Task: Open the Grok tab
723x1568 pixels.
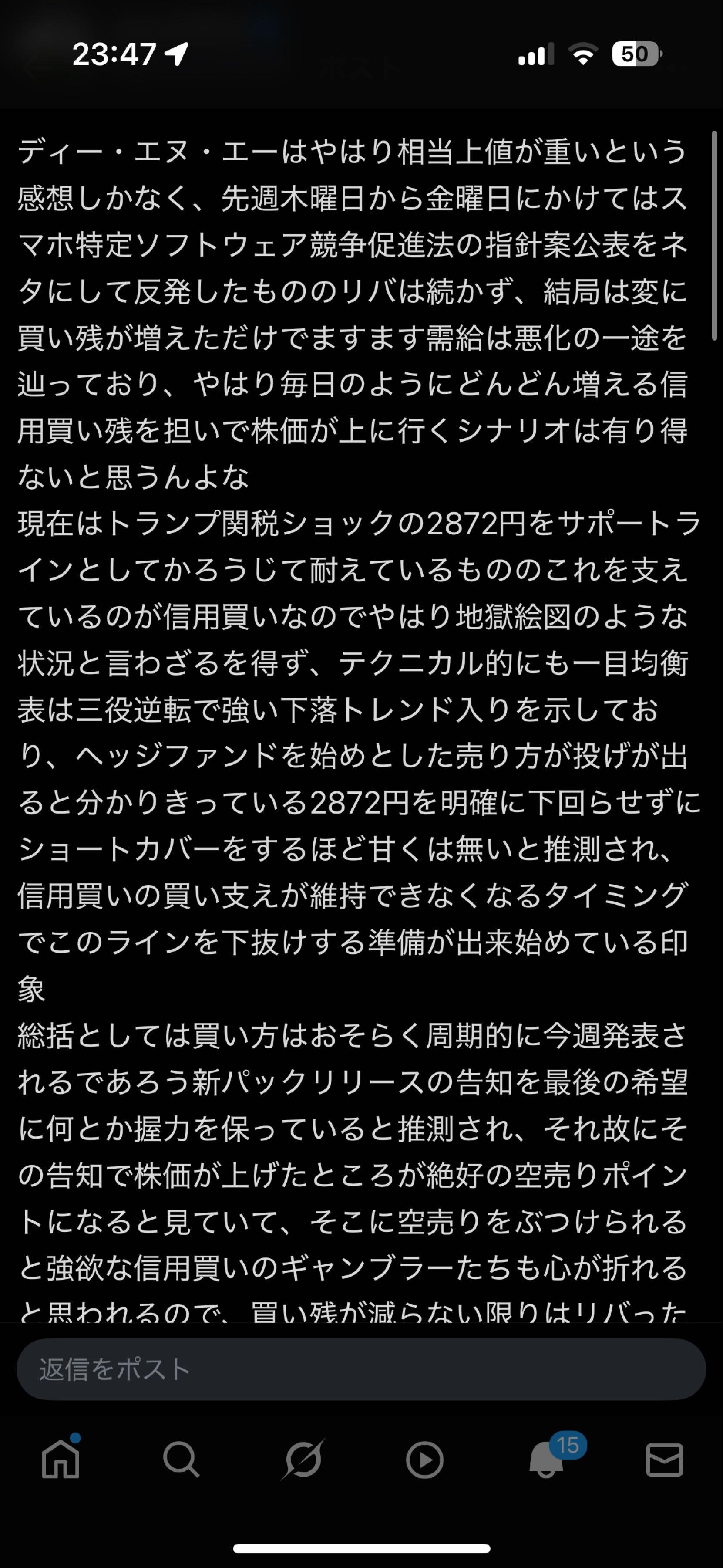Action: tap(302, 1459)
